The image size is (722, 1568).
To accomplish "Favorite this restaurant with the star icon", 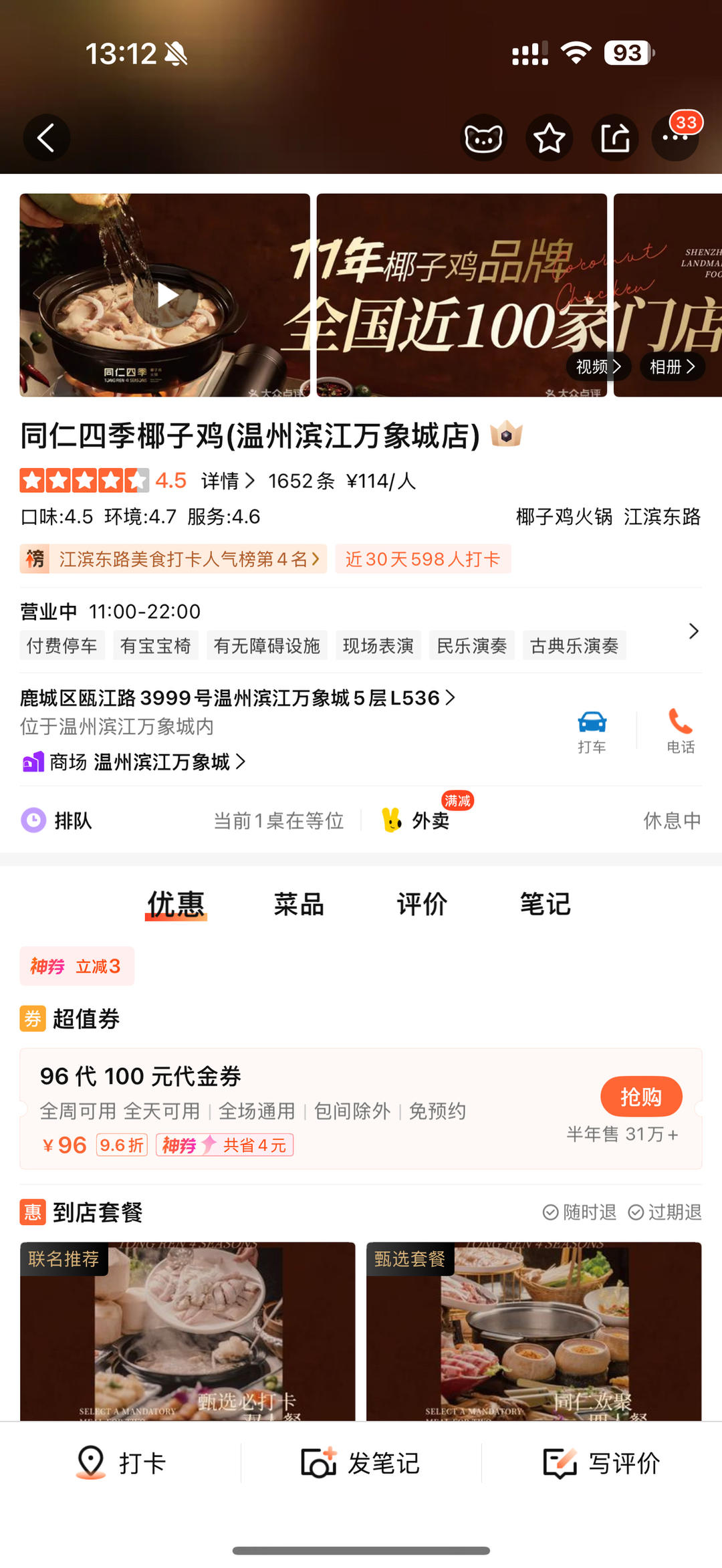I will (549, 138).
